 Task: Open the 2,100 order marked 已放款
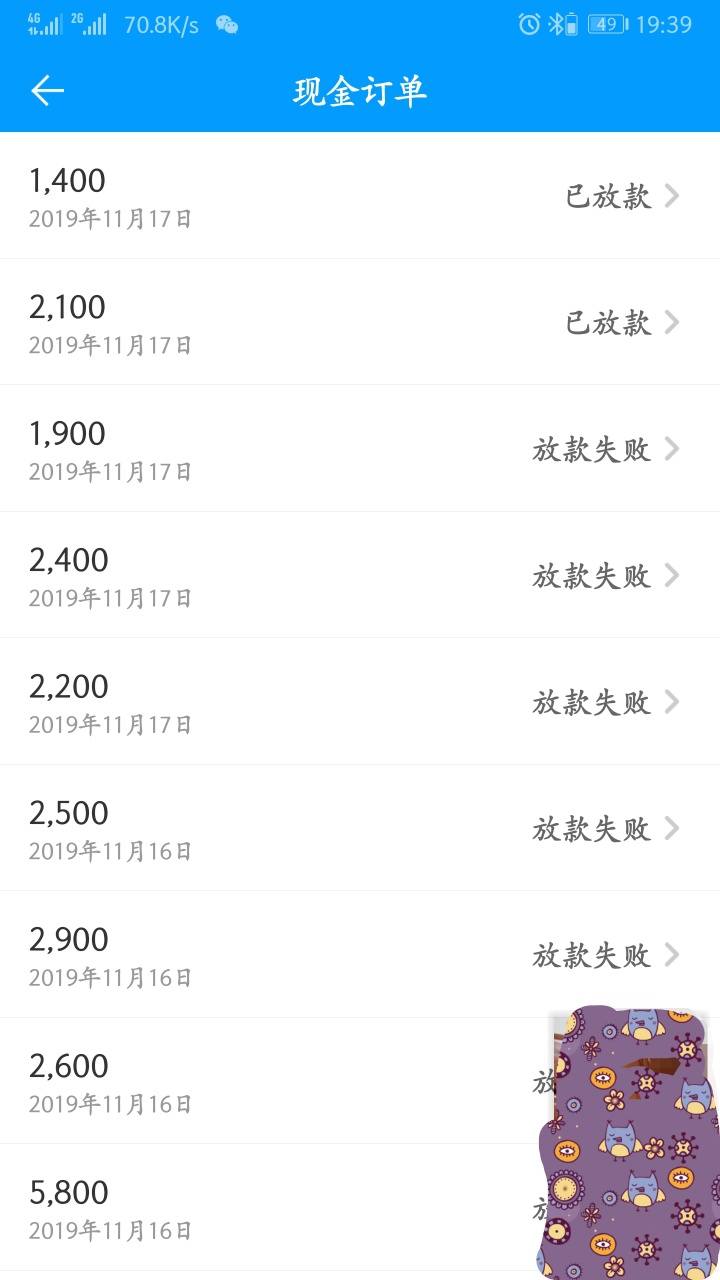[x=360, y=322]
